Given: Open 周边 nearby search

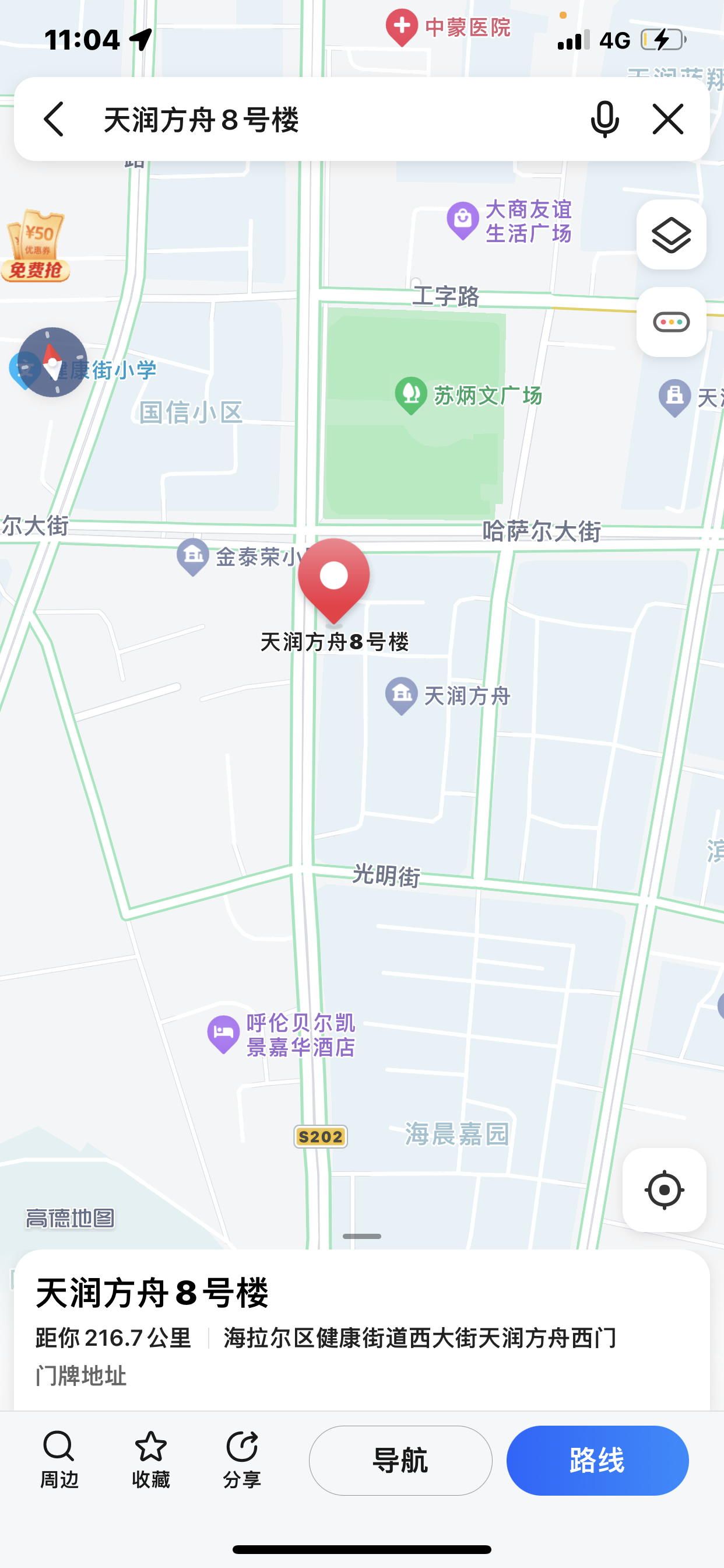Looking at the screenshot, I should (59, 1459).
